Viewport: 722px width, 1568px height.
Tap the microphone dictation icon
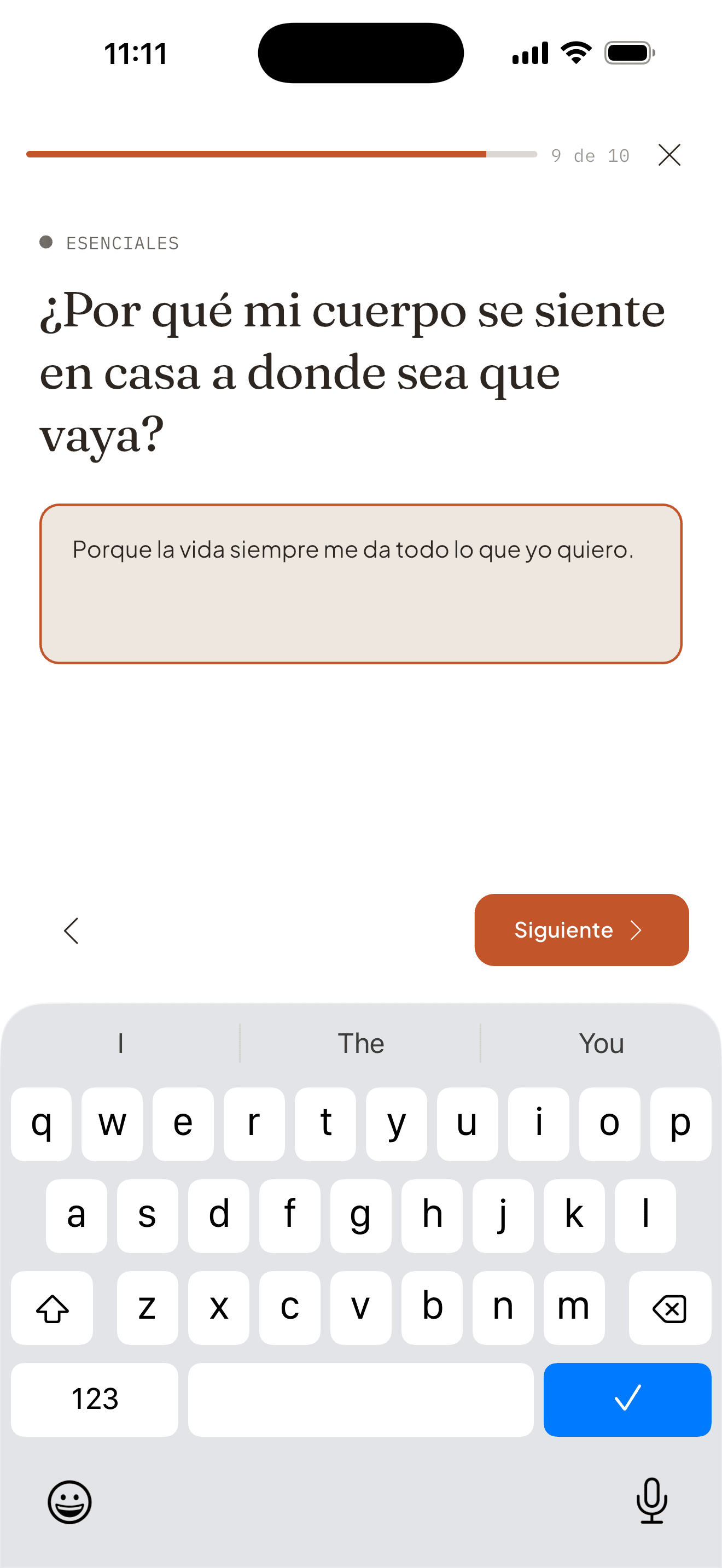[651, 1502]
